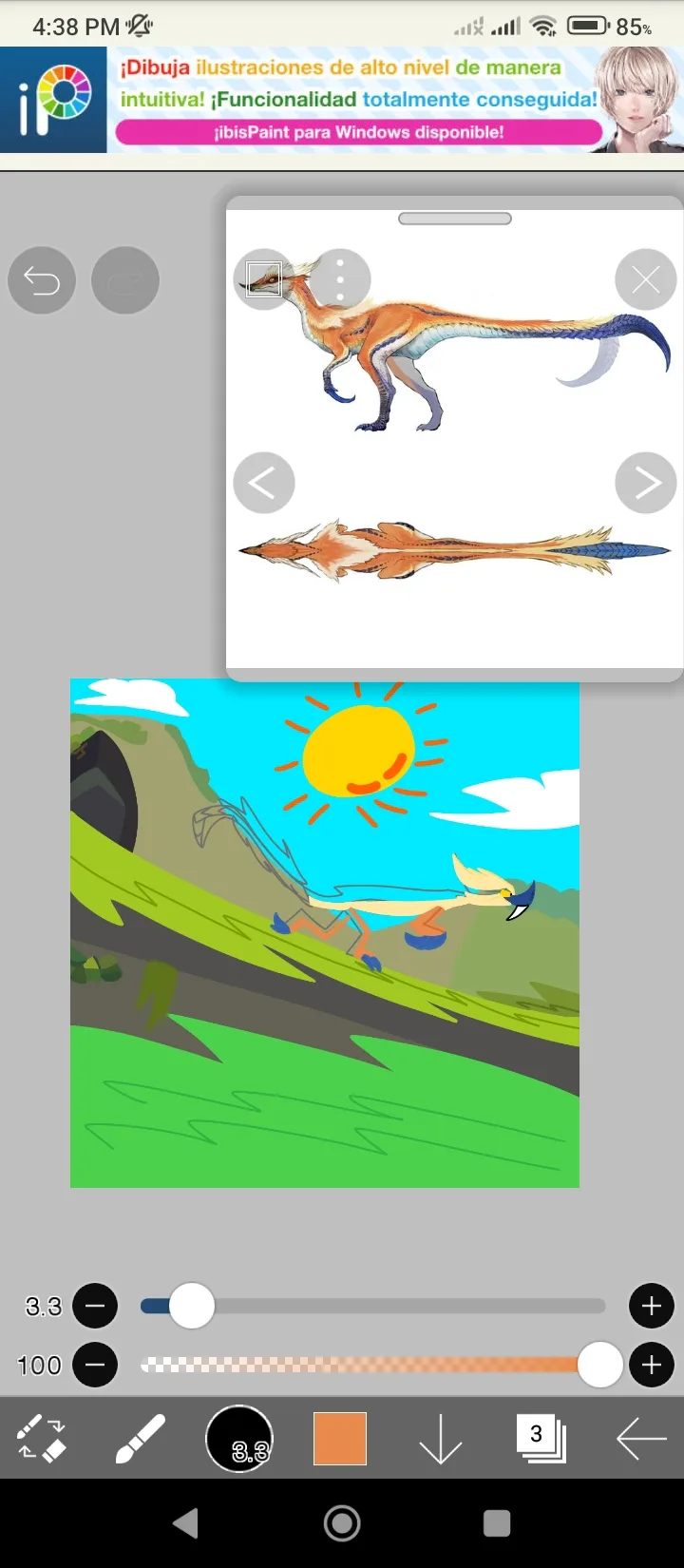Tap the opacity slider track

coord(372,1366)
